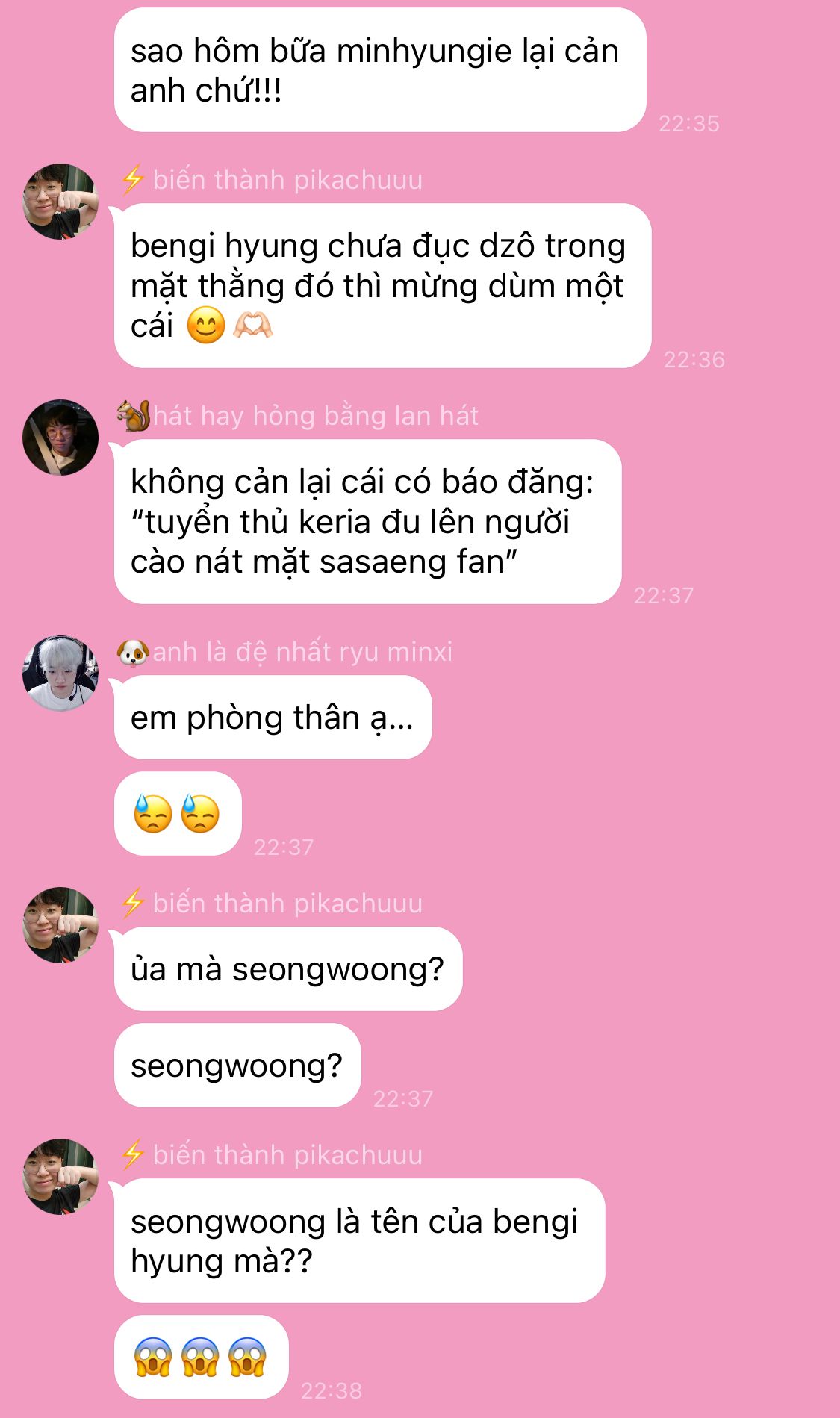Open the avatar of hát hay hồng bằng lan hát
Screen dimensions: 840x1418
click(60, 438)
